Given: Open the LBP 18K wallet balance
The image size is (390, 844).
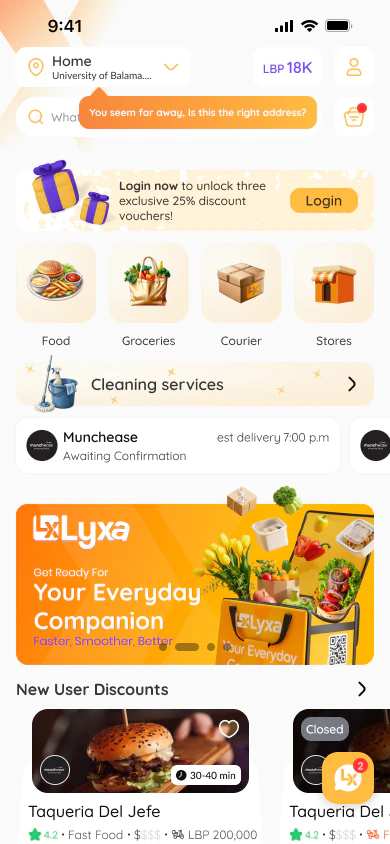Looking at the screenshot, I should tap(287, 67).
